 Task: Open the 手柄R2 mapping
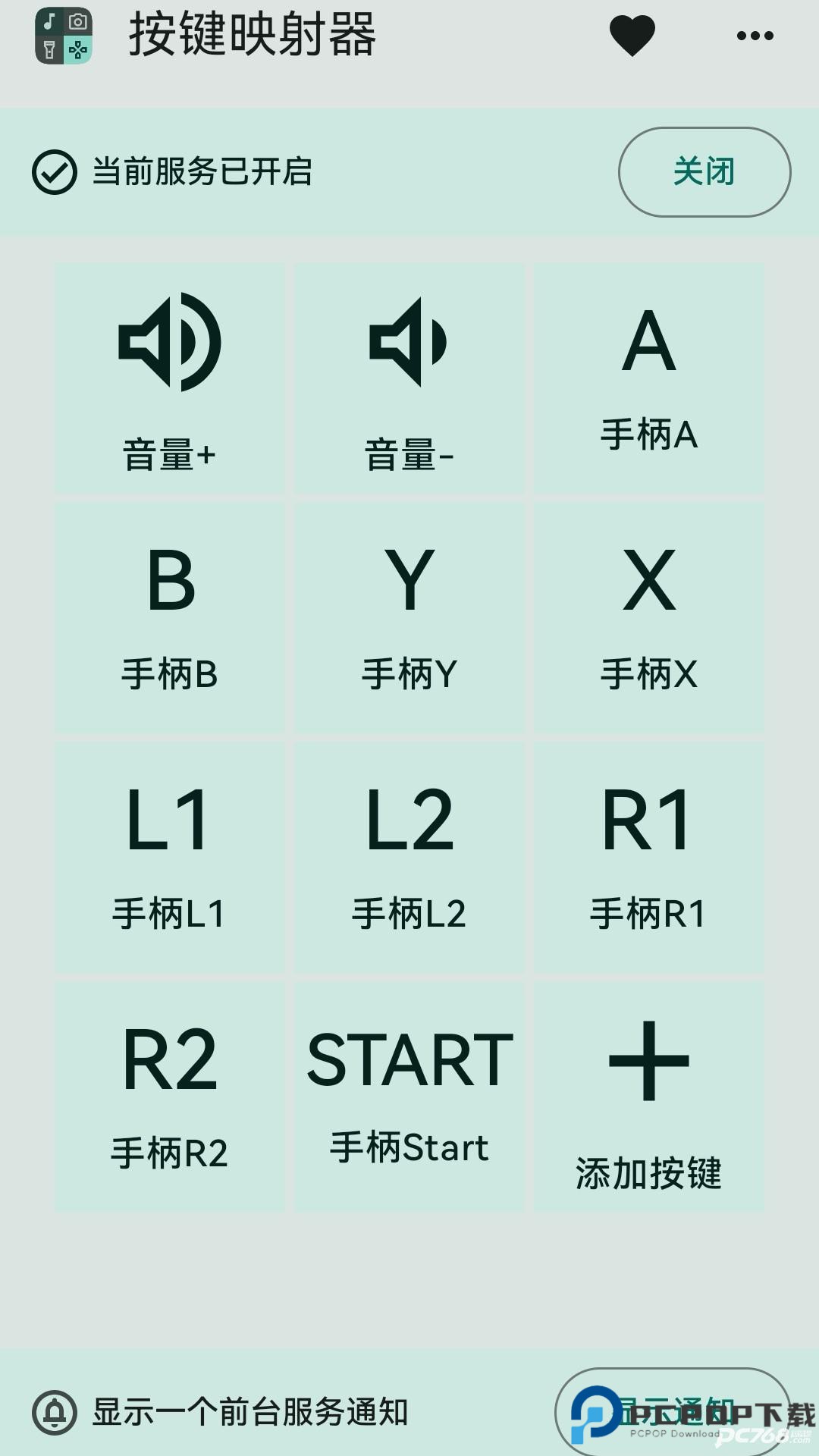(x=169, y=1097)
